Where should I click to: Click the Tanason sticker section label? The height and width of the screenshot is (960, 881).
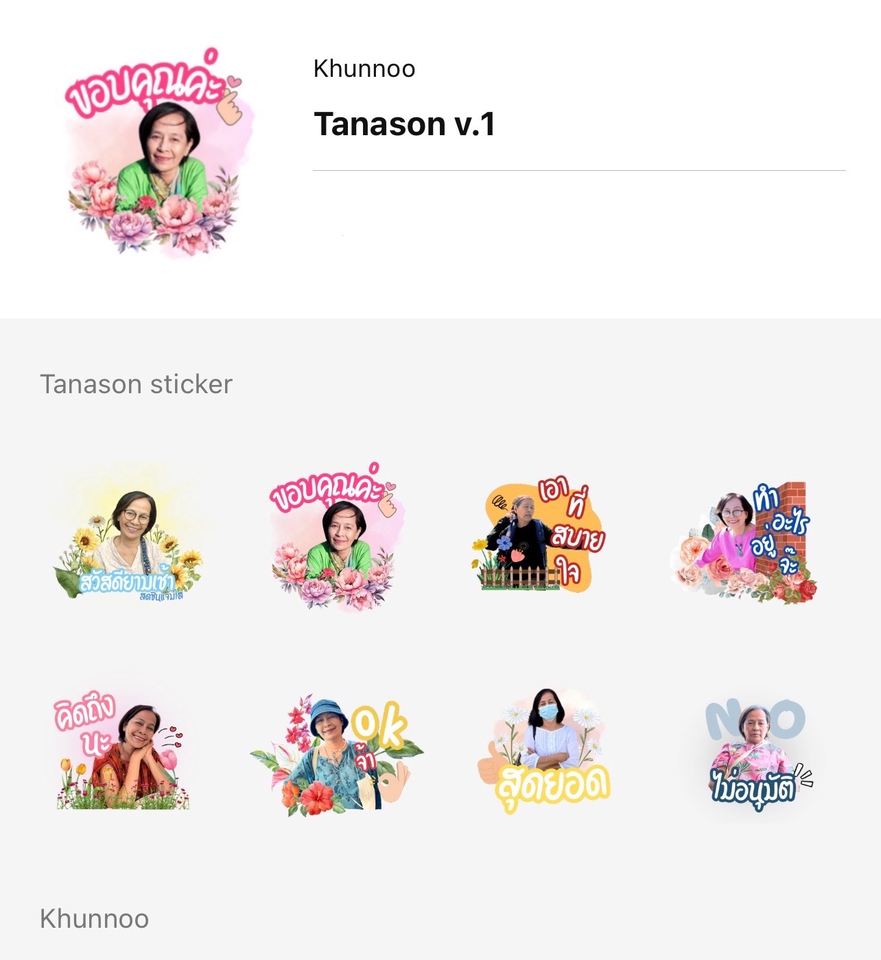pos(136,384)
